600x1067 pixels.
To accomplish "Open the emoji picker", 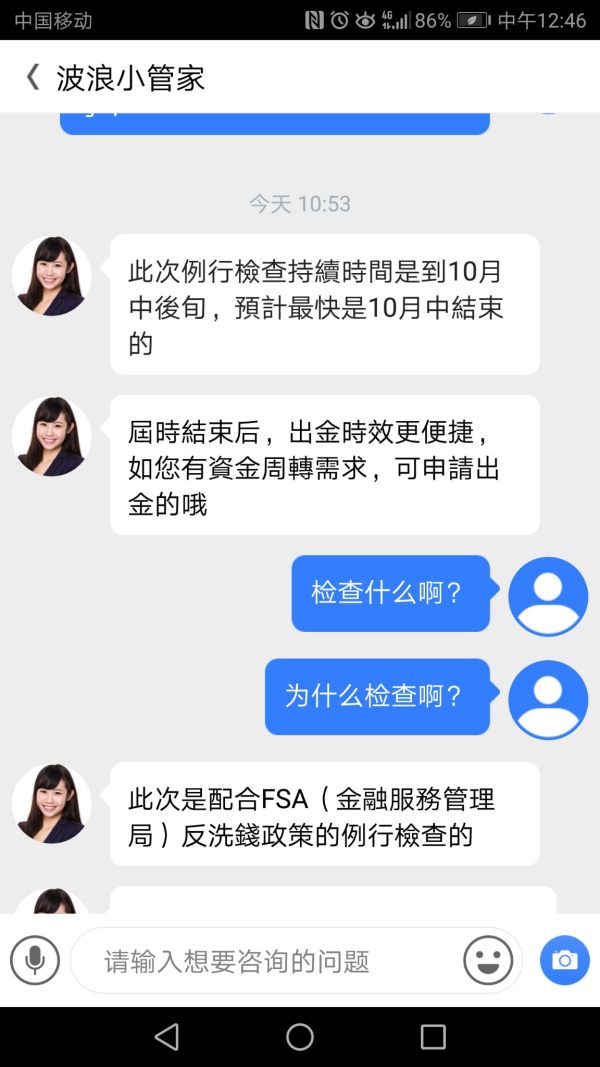I will 488,961.
